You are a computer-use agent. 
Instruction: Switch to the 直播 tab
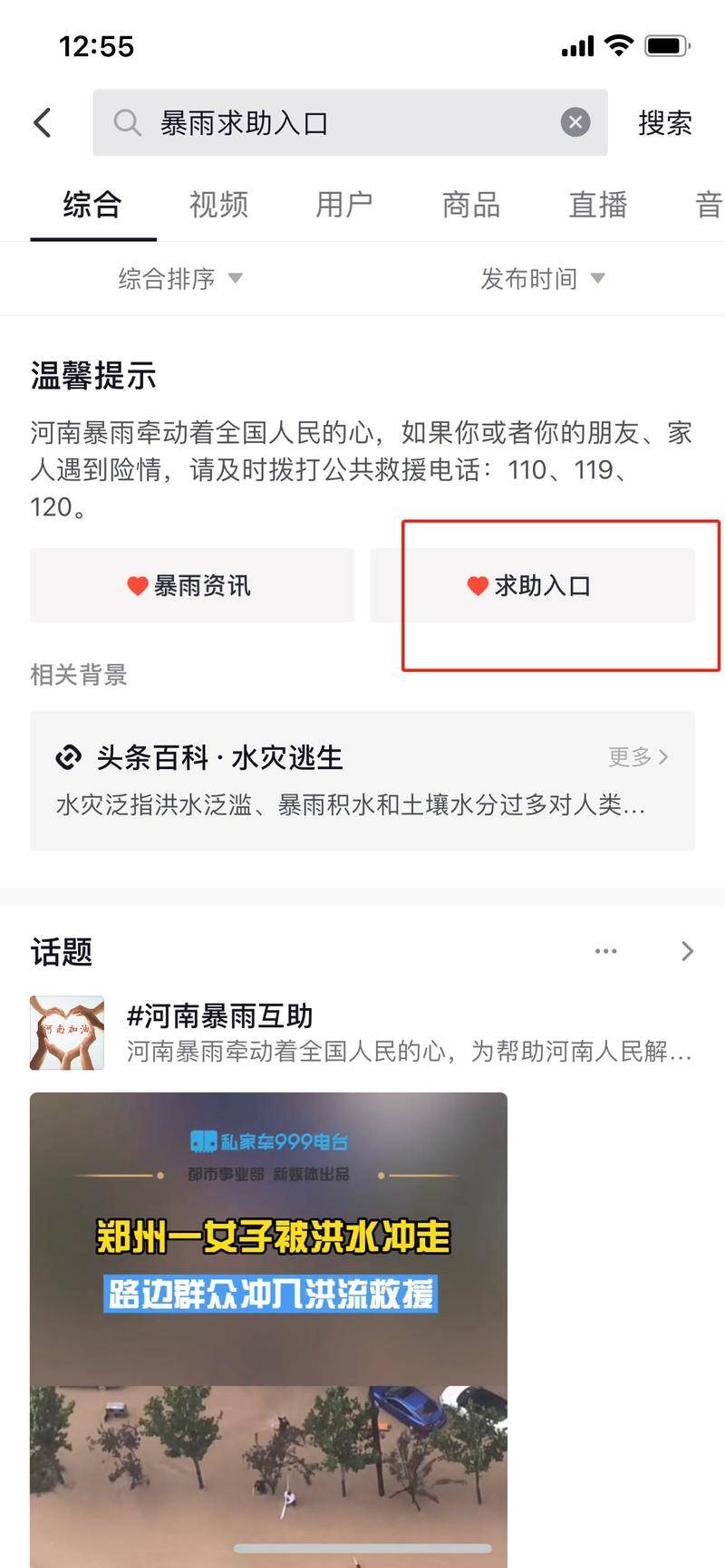(597, 205)
